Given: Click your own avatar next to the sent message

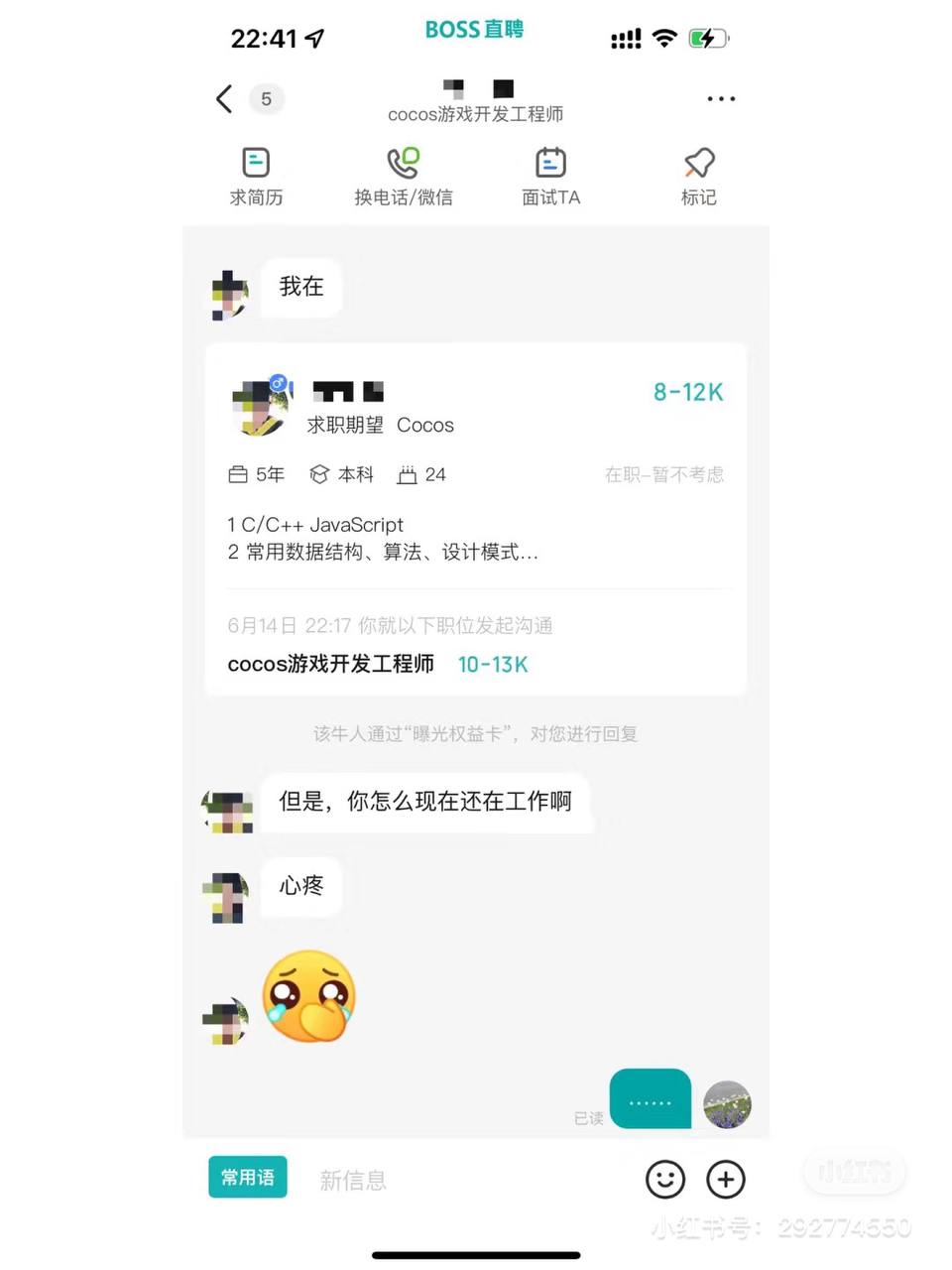Looking at the screenshot, I should [x=727, y=1103].
